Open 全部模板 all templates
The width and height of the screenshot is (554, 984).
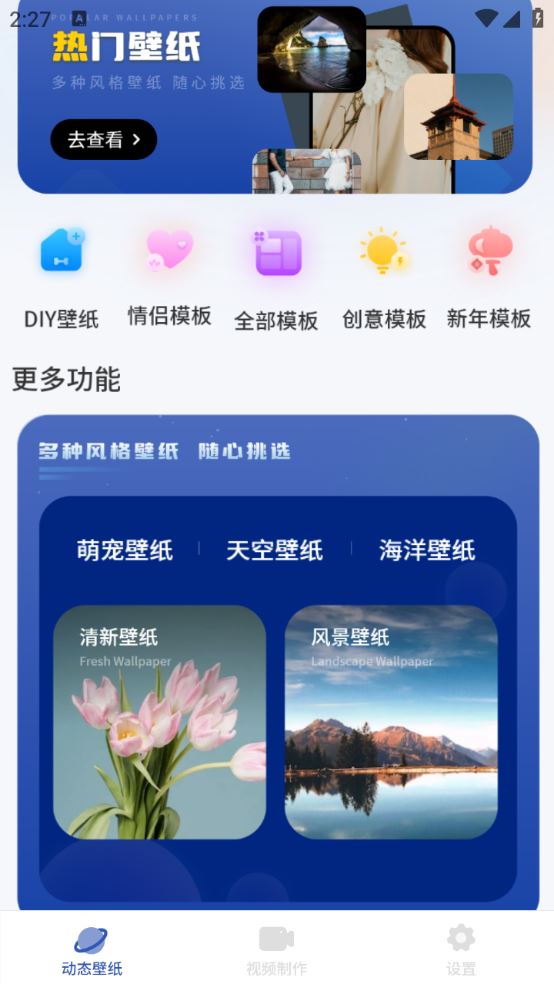[276, 276]
